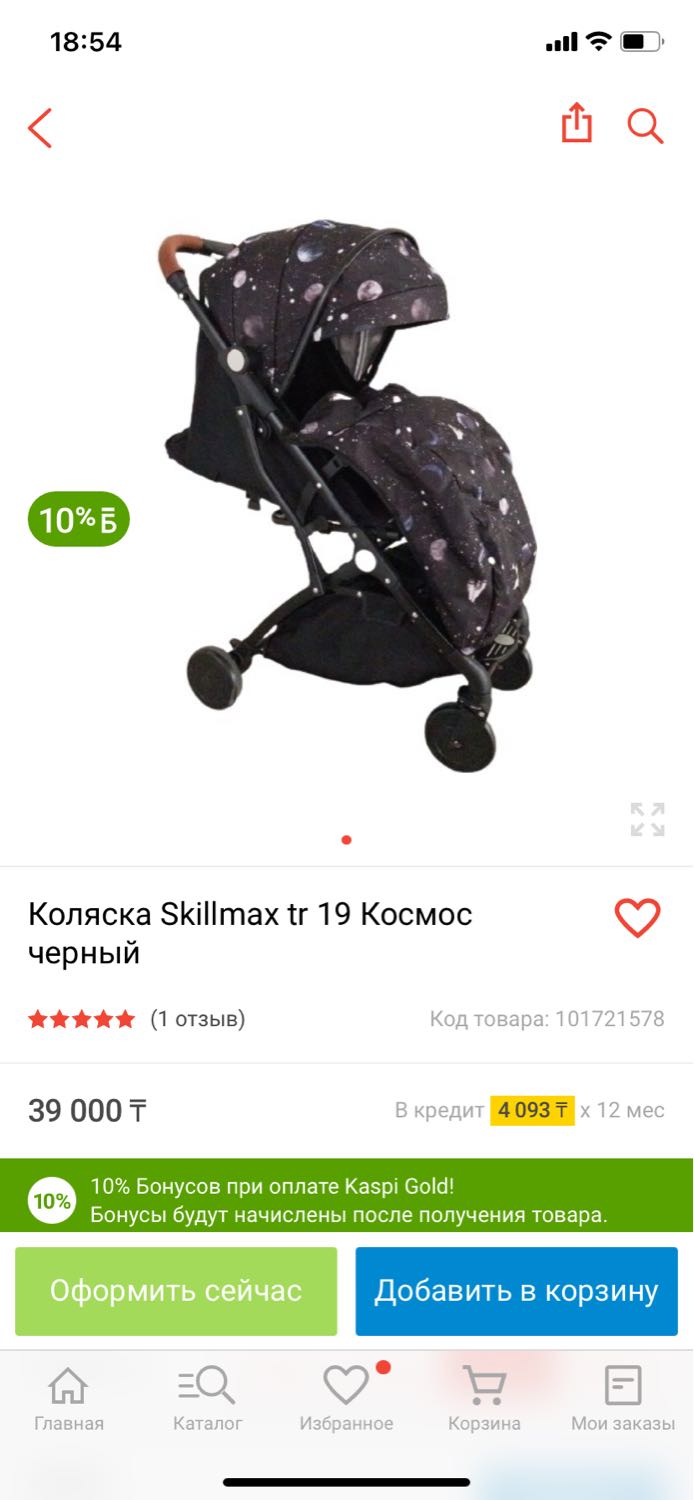Screen dimensions: 694x1500
Task: Switch to the Главная tab
Action: tap(69, 1398)
